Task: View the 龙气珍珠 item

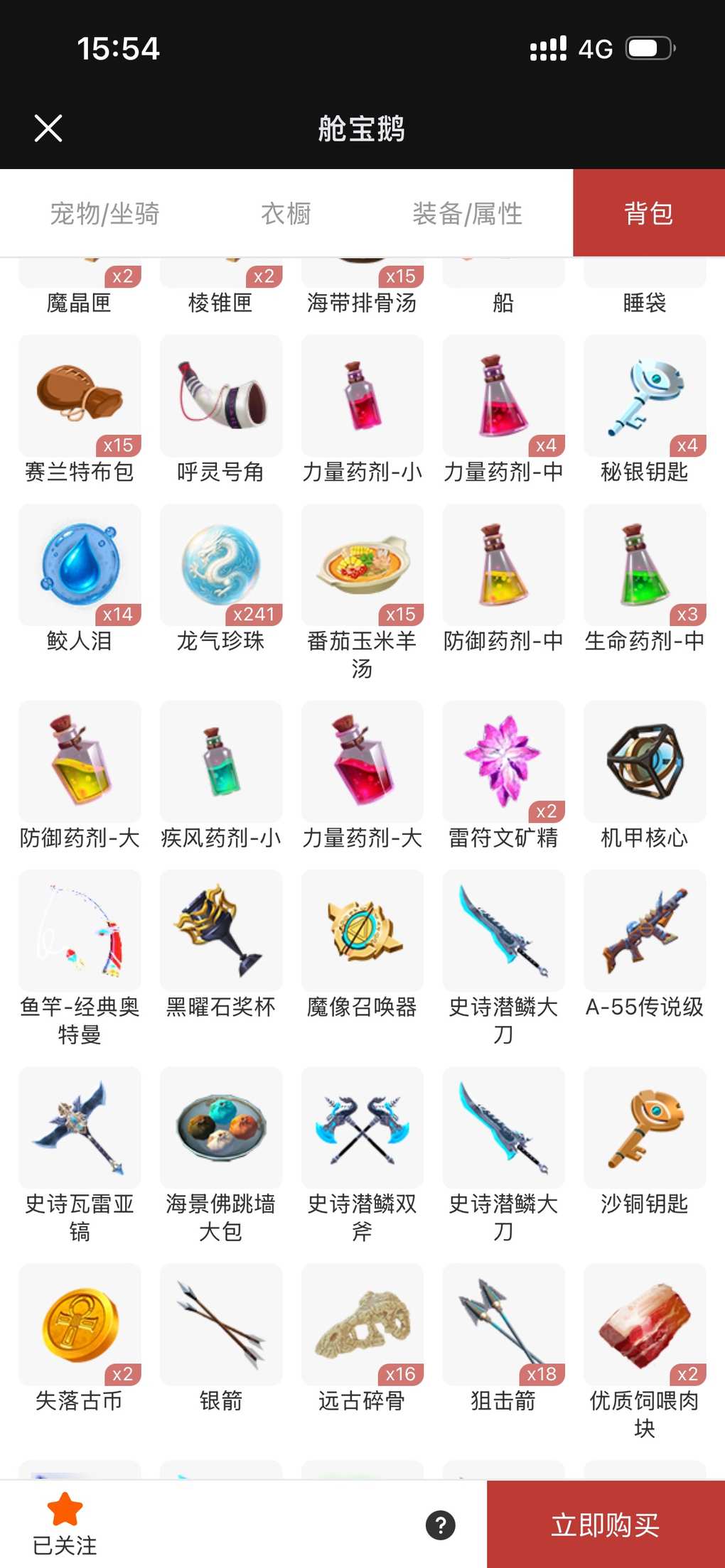Action: click(x=221, y=566)
